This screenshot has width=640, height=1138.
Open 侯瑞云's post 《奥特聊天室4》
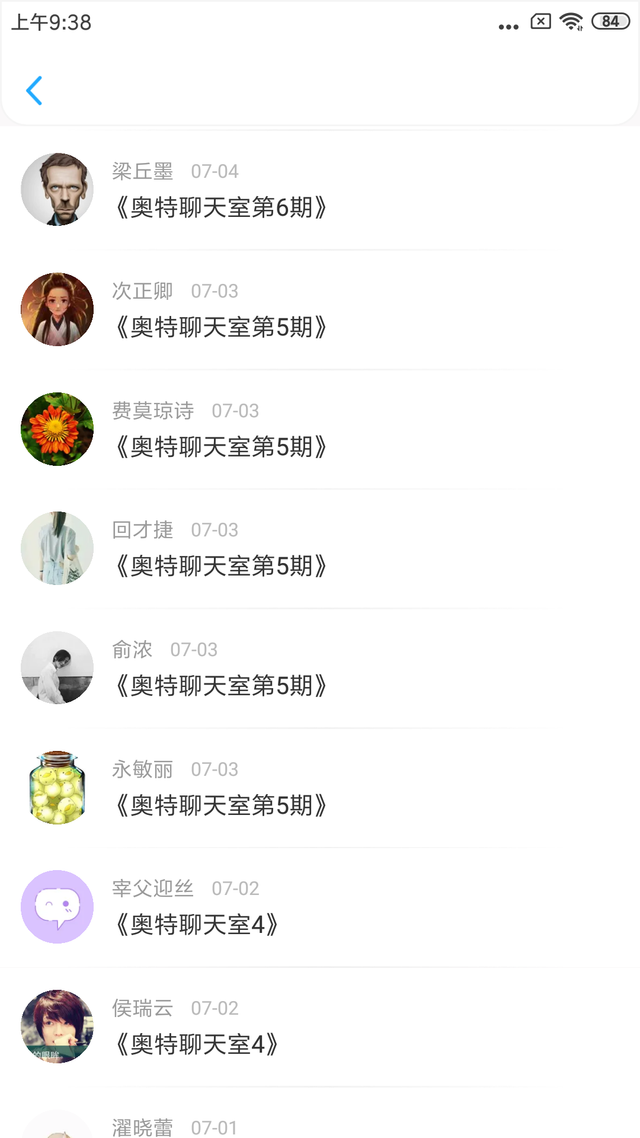click(x=196, y=1044)
